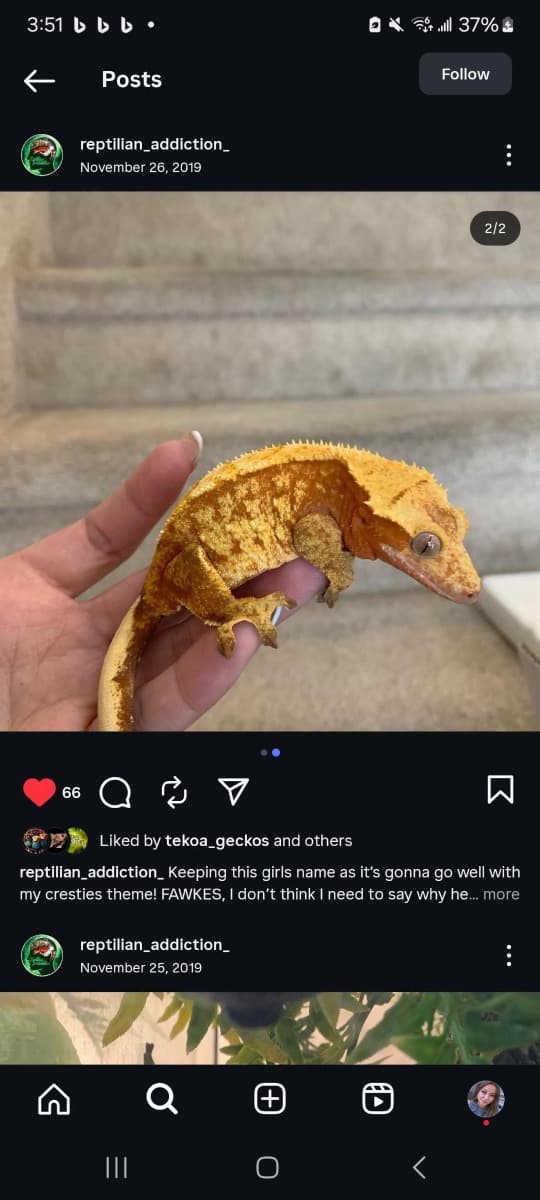Open comments on the gecko post
This screenshot has height=1200, width=540.
pos(116,792)
